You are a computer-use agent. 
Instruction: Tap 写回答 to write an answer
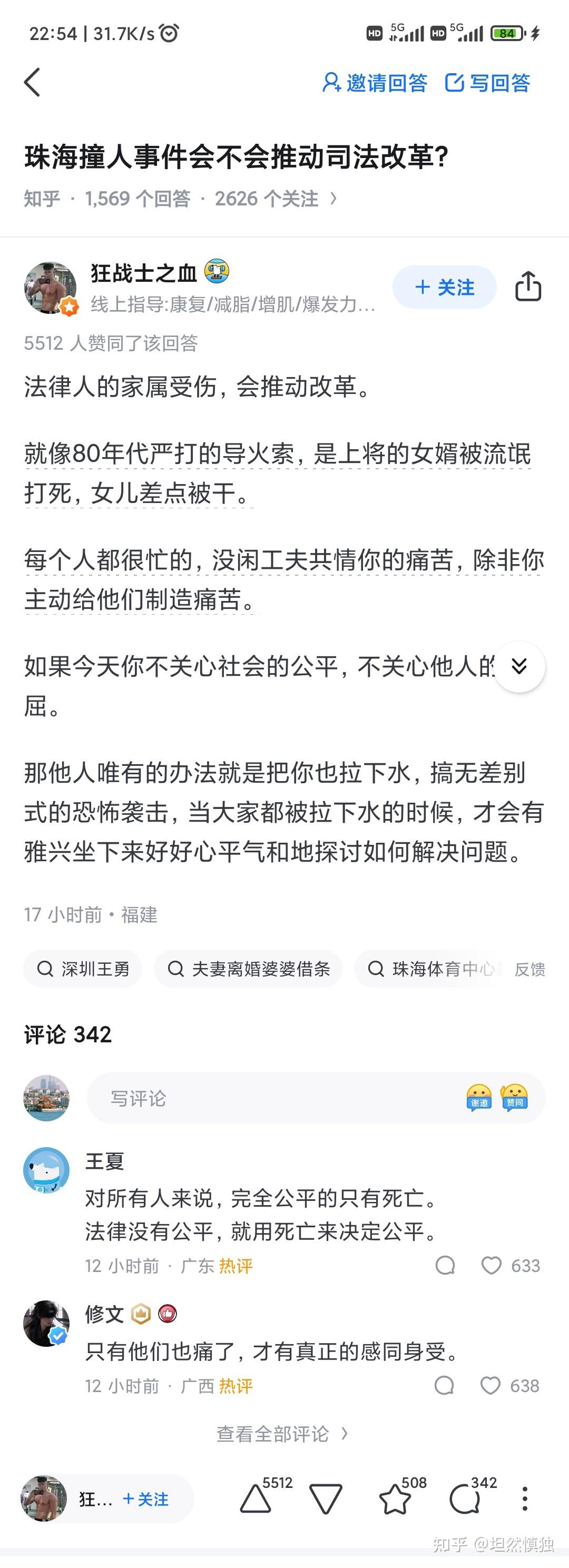(x=488, y=83)
